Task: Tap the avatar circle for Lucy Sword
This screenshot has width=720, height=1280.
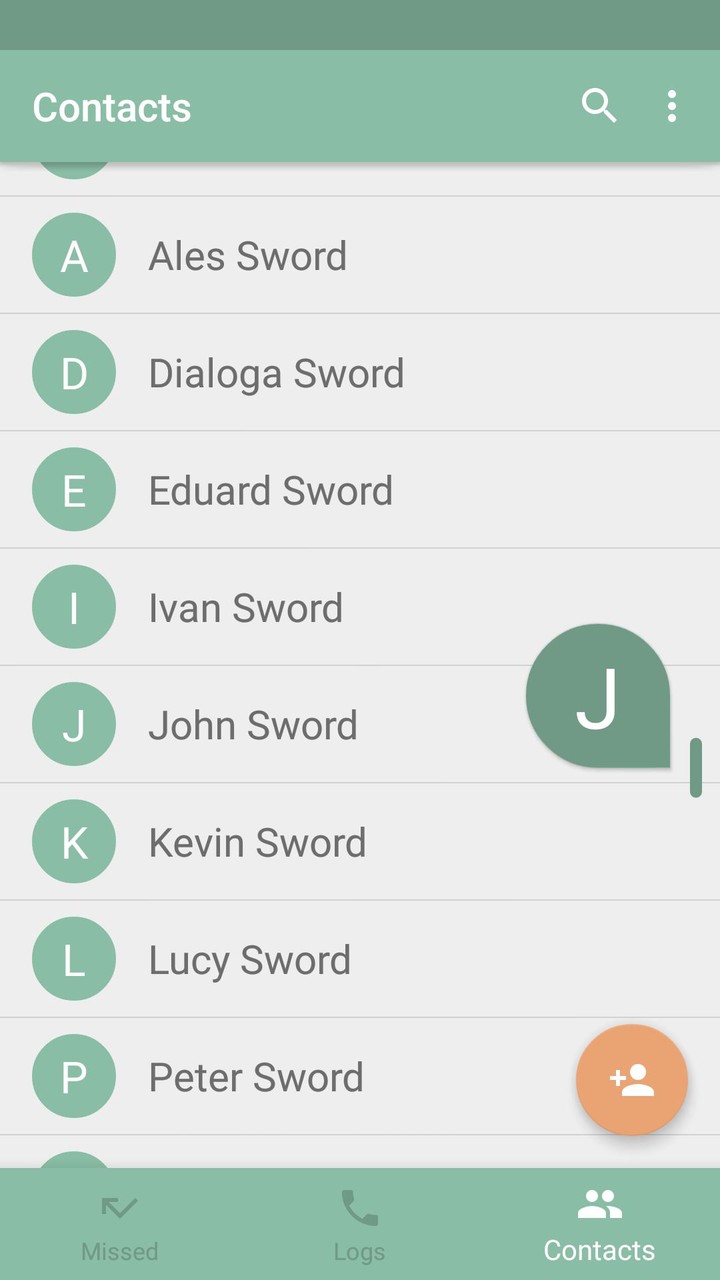Action: tap(74, 958)
